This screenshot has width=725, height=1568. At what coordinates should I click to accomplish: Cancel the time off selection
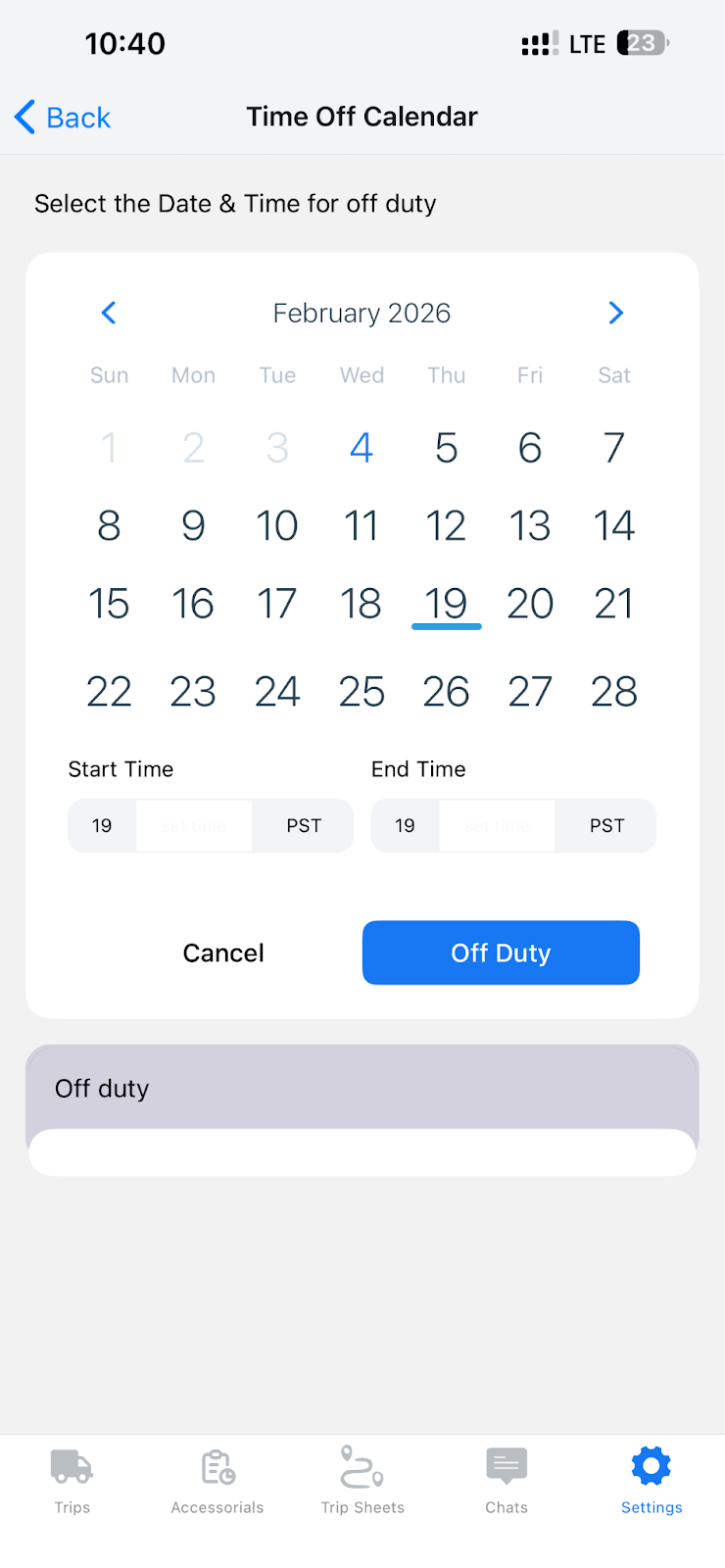coord(223,953)
